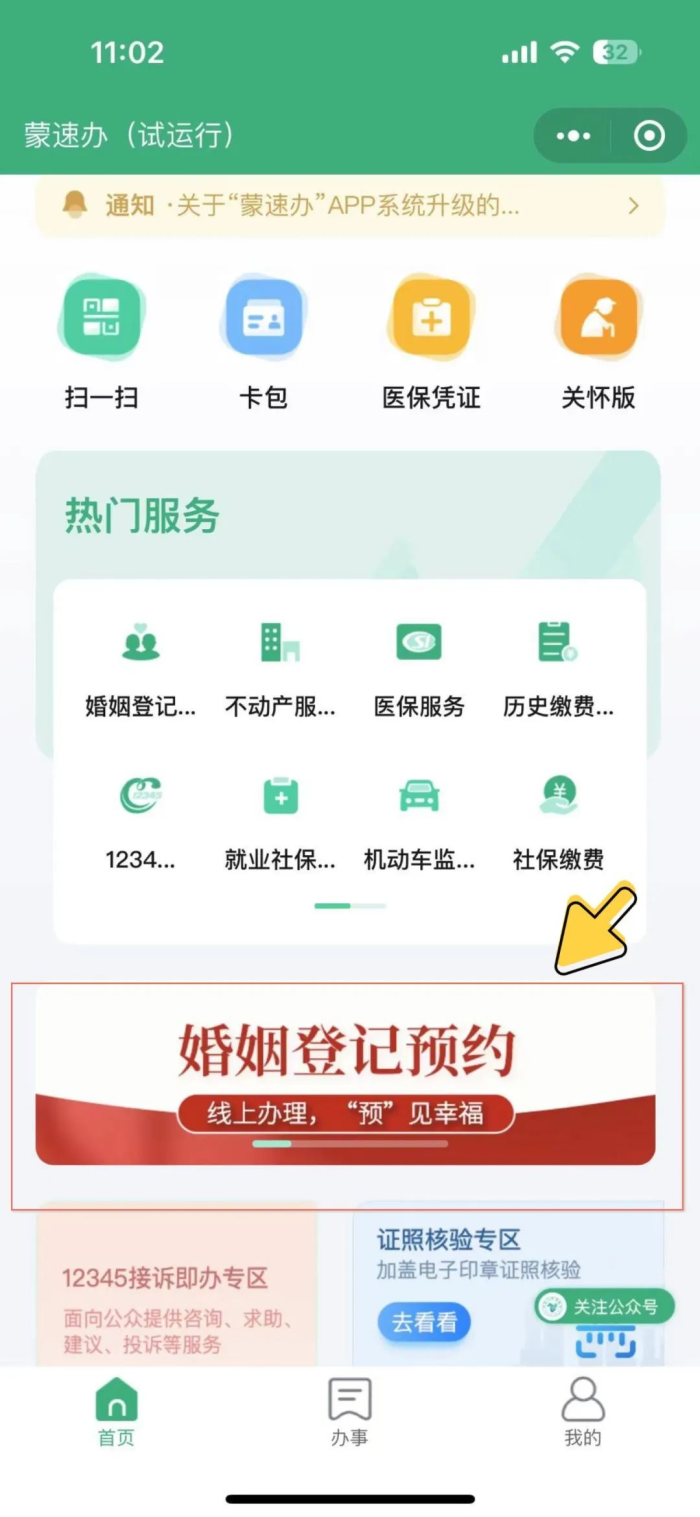Open 不动产服务 real estate service
This screenshot has width=700, height=1517.
(280, 667)
